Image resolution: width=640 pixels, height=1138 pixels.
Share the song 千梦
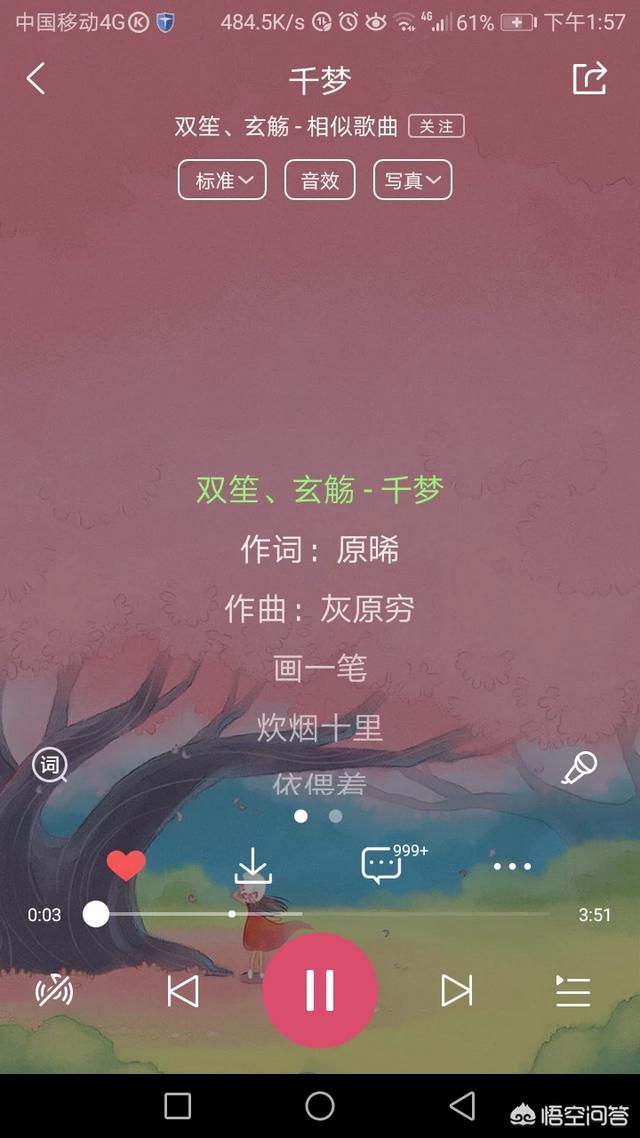(x=589, y=78)
